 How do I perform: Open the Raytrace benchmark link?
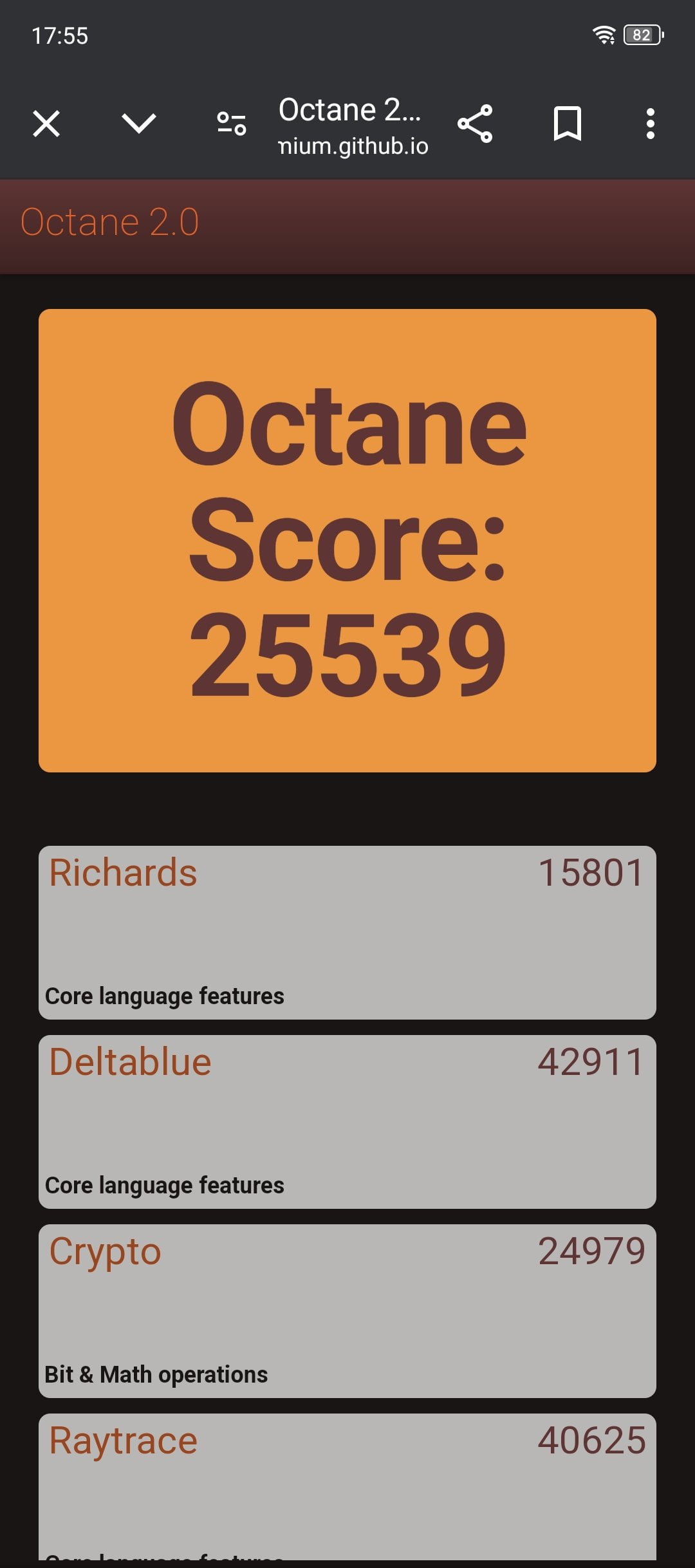pyautogui.click(x=123, y=1441)
